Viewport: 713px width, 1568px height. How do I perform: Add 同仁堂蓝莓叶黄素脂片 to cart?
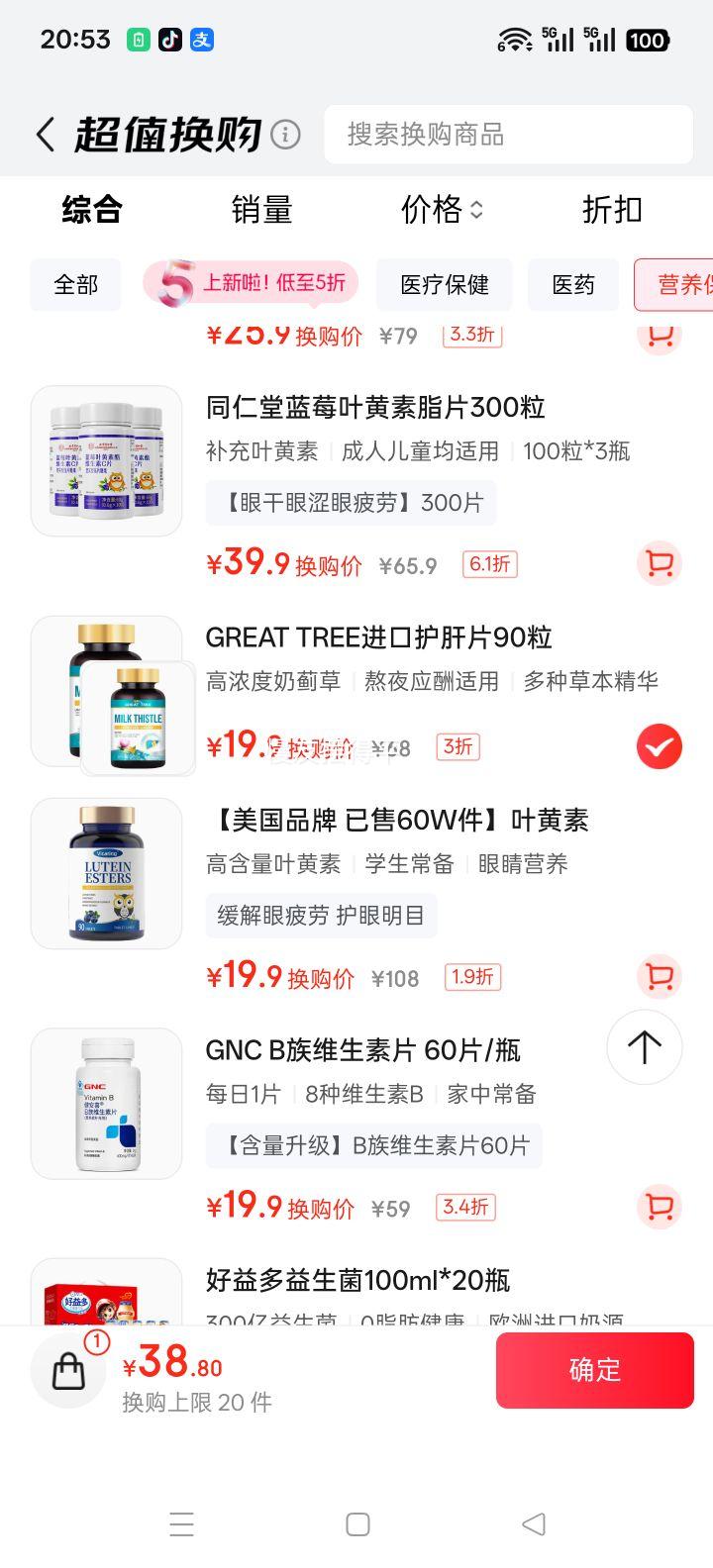click(659, 564)
